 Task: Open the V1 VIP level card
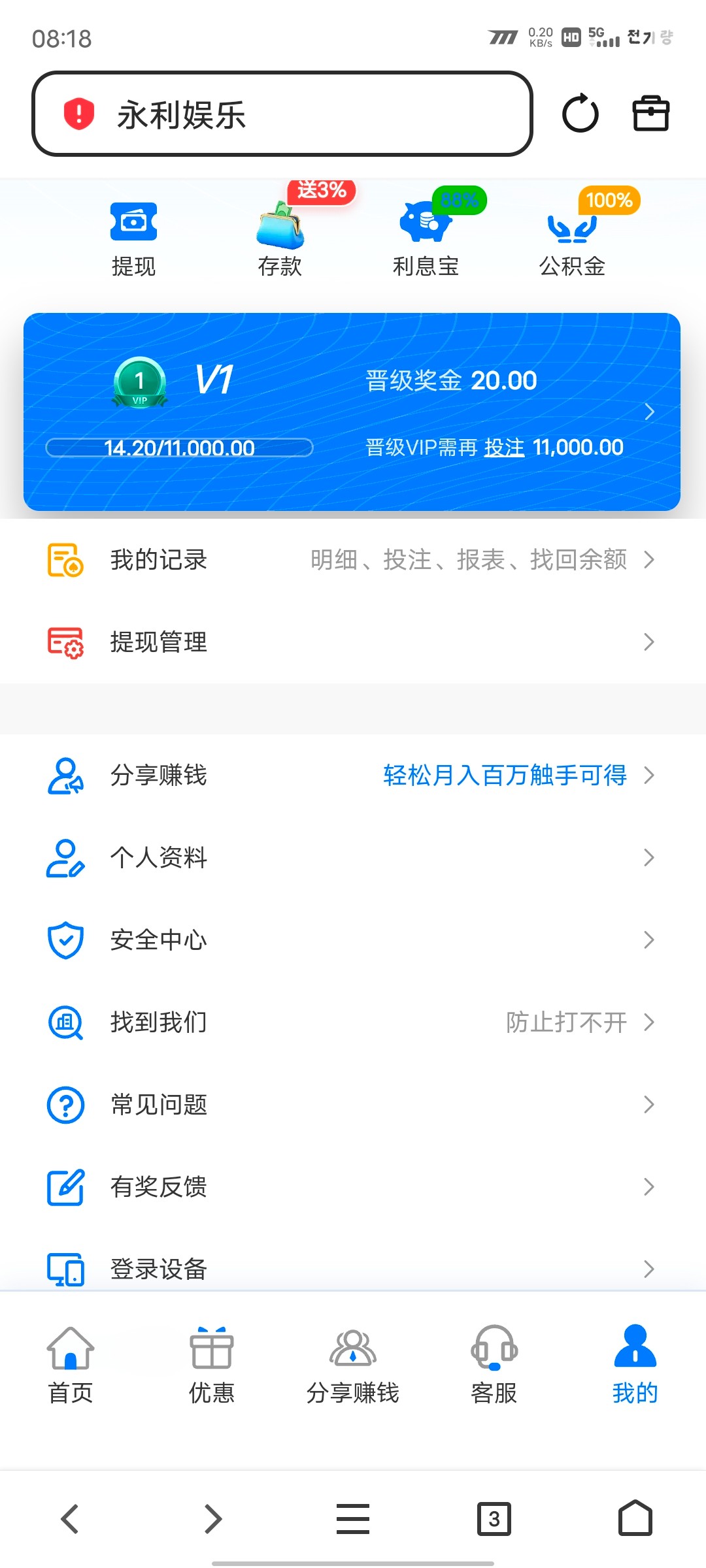click(x=352, y=412)
